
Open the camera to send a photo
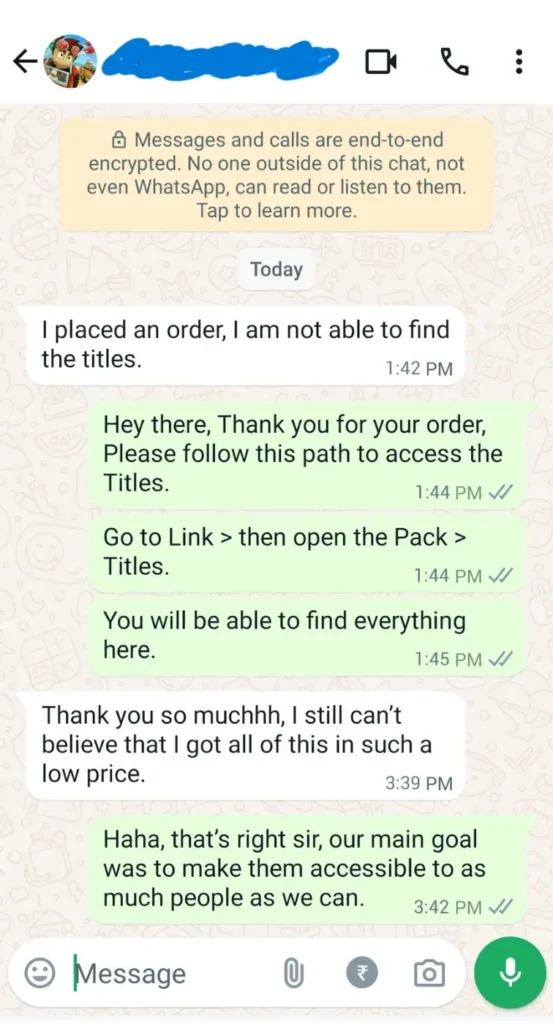click(x=430, y=974)
